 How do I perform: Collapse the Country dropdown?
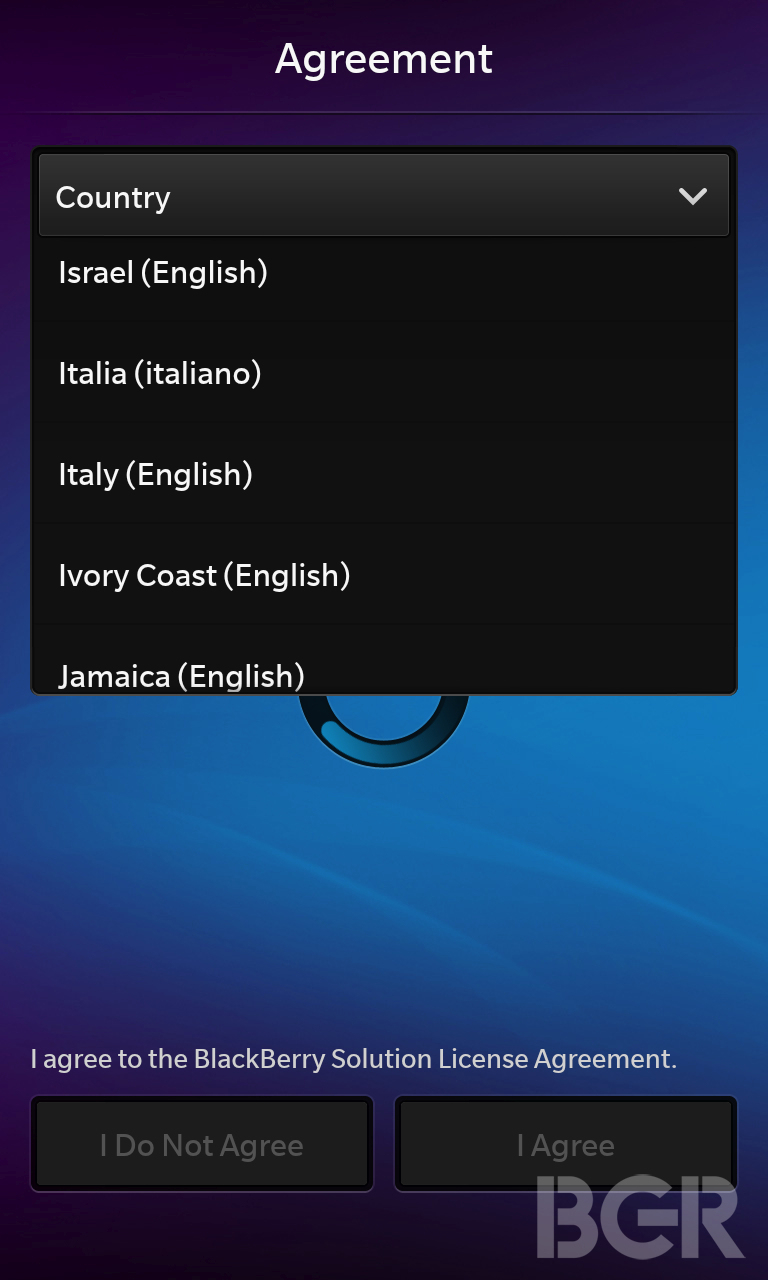click(384, 196)
